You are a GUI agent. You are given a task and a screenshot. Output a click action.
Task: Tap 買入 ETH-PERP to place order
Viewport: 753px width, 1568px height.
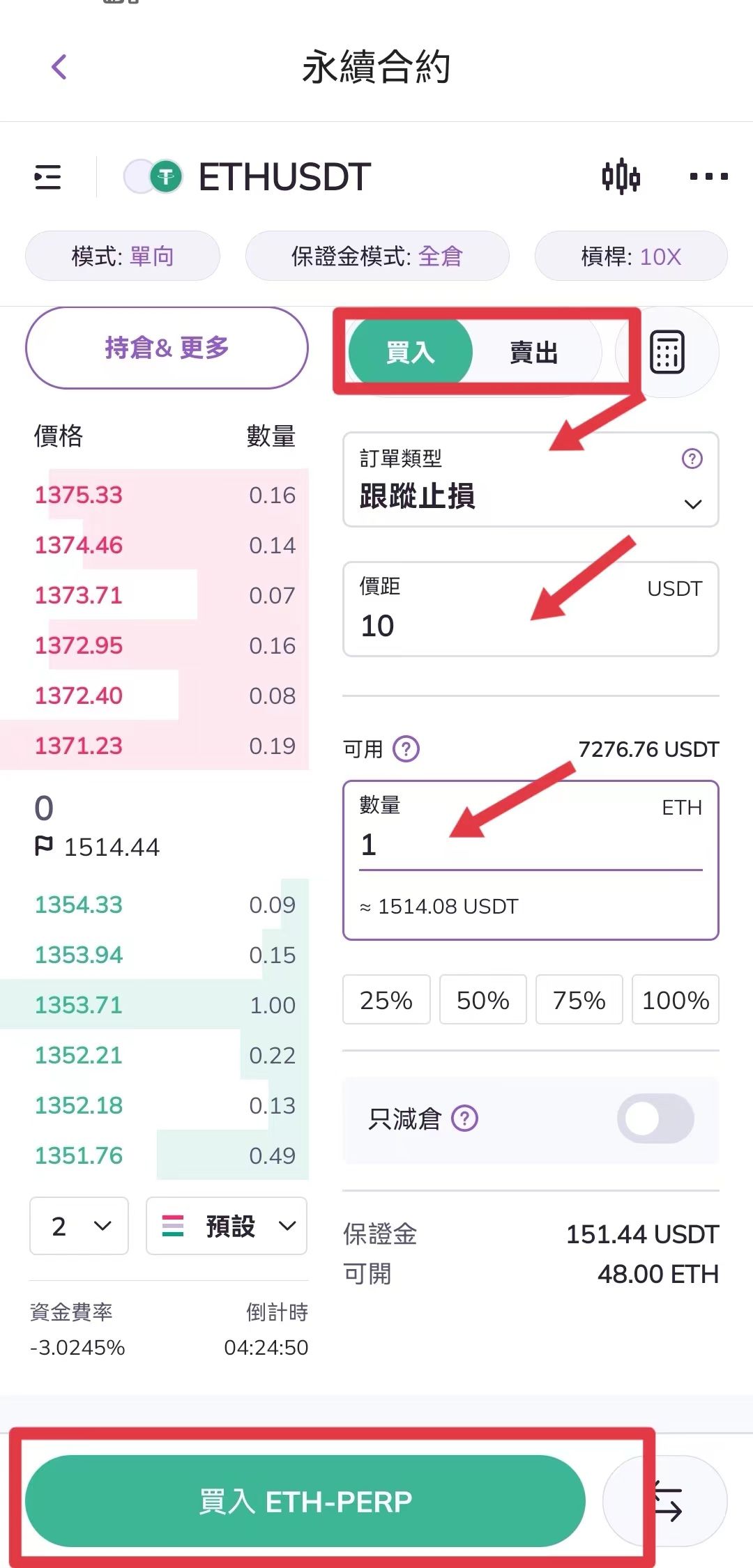(x=305, y=1501)
